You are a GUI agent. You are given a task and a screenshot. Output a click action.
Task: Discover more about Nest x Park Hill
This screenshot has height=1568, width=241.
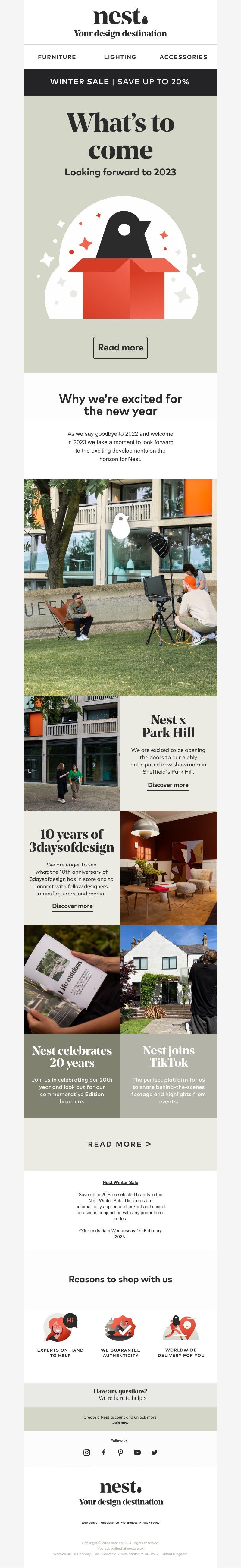tap(168, 785)
